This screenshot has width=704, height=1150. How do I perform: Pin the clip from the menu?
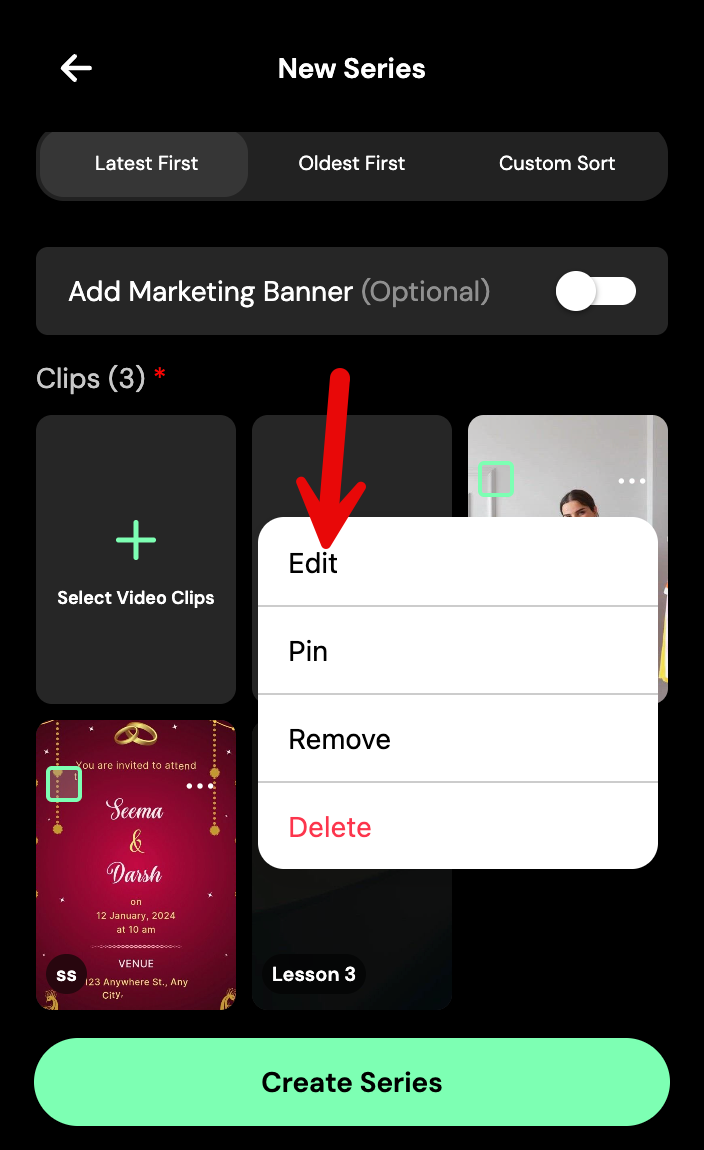pos(457,651)
